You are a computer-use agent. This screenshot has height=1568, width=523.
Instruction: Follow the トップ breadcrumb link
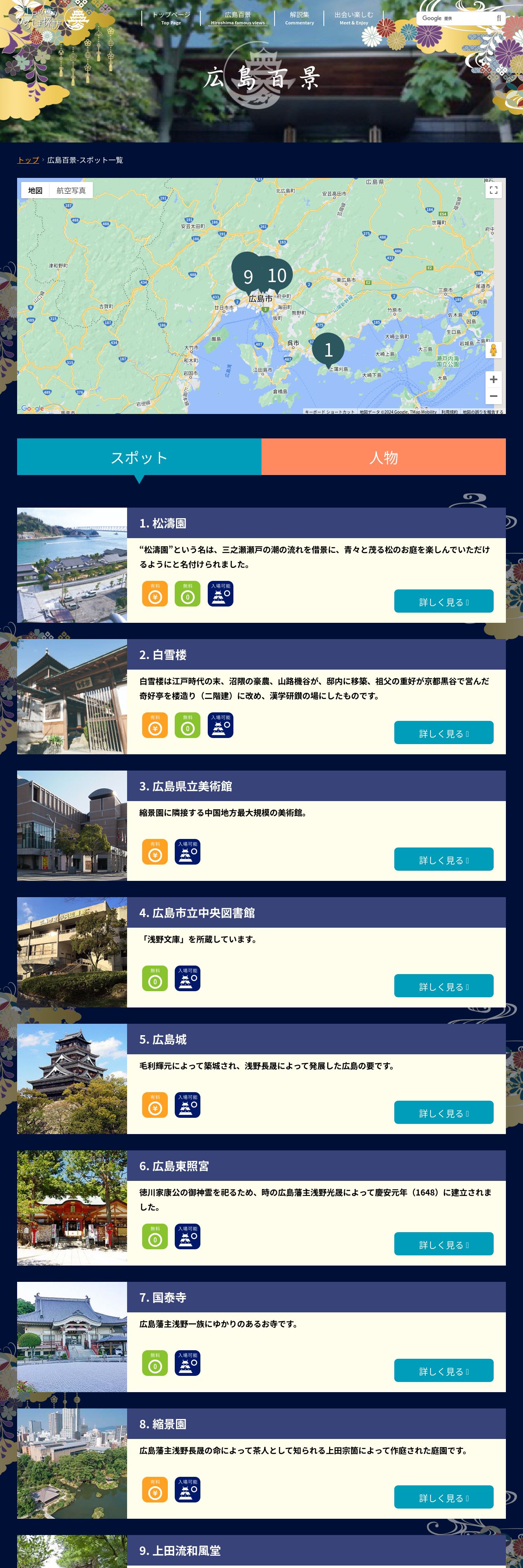28,160
